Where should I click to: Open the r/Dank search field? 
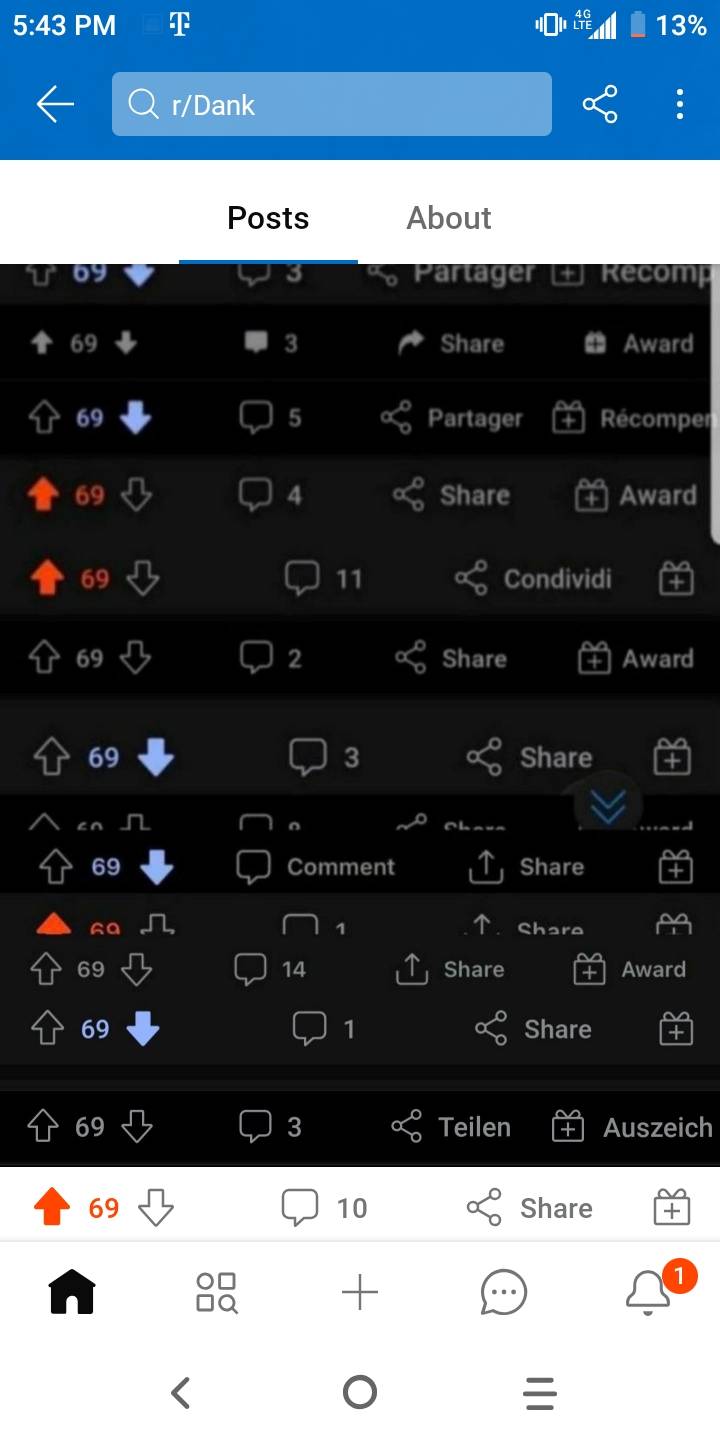331,104
